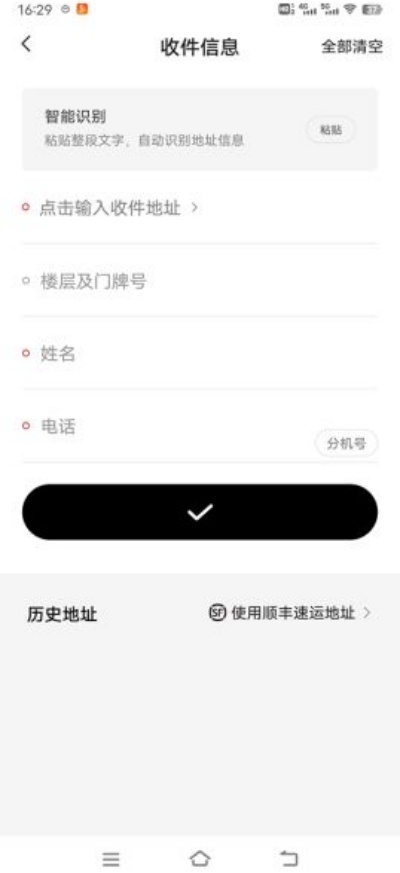Tap 全部清空 to clear all fields

(352, 47)
